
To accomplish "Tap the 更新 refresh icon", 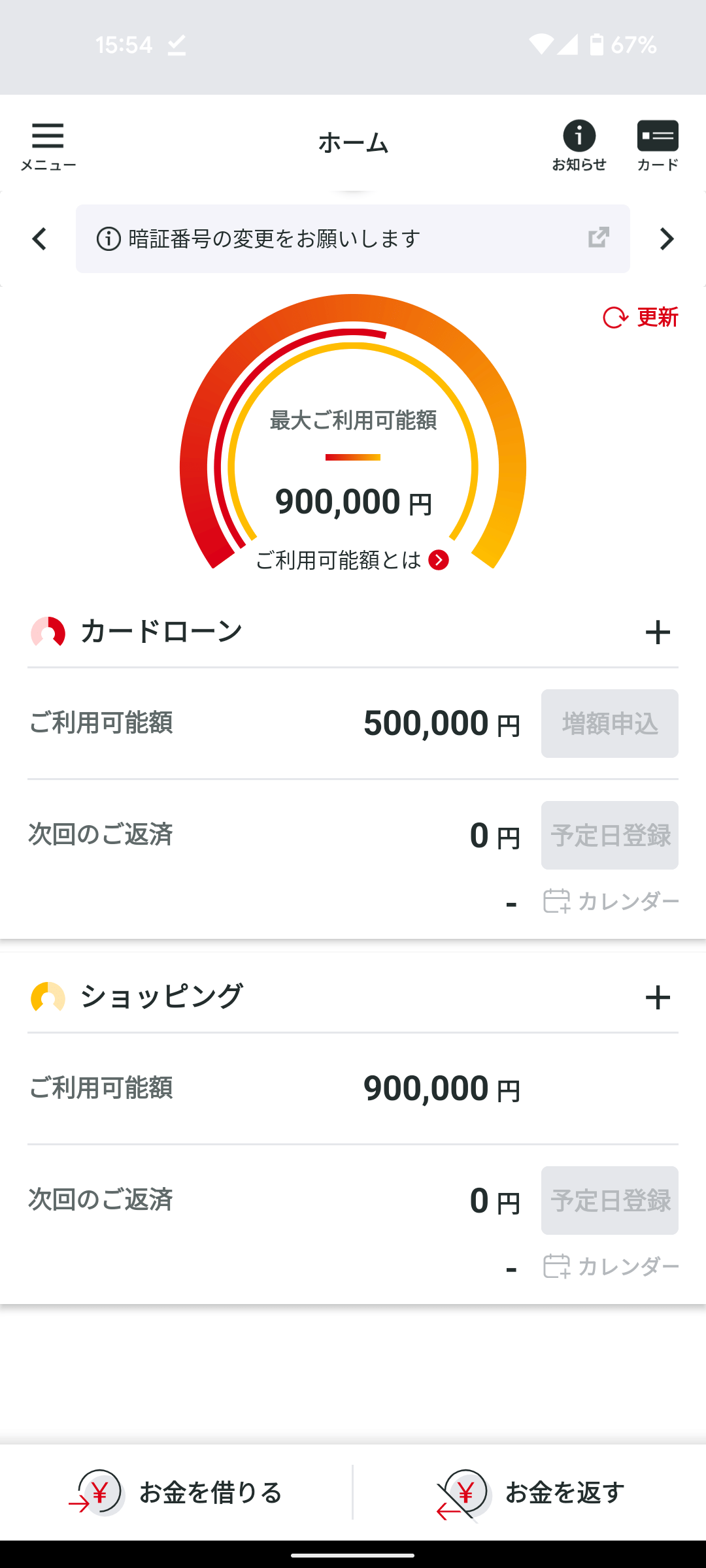I will pos(614,318).
